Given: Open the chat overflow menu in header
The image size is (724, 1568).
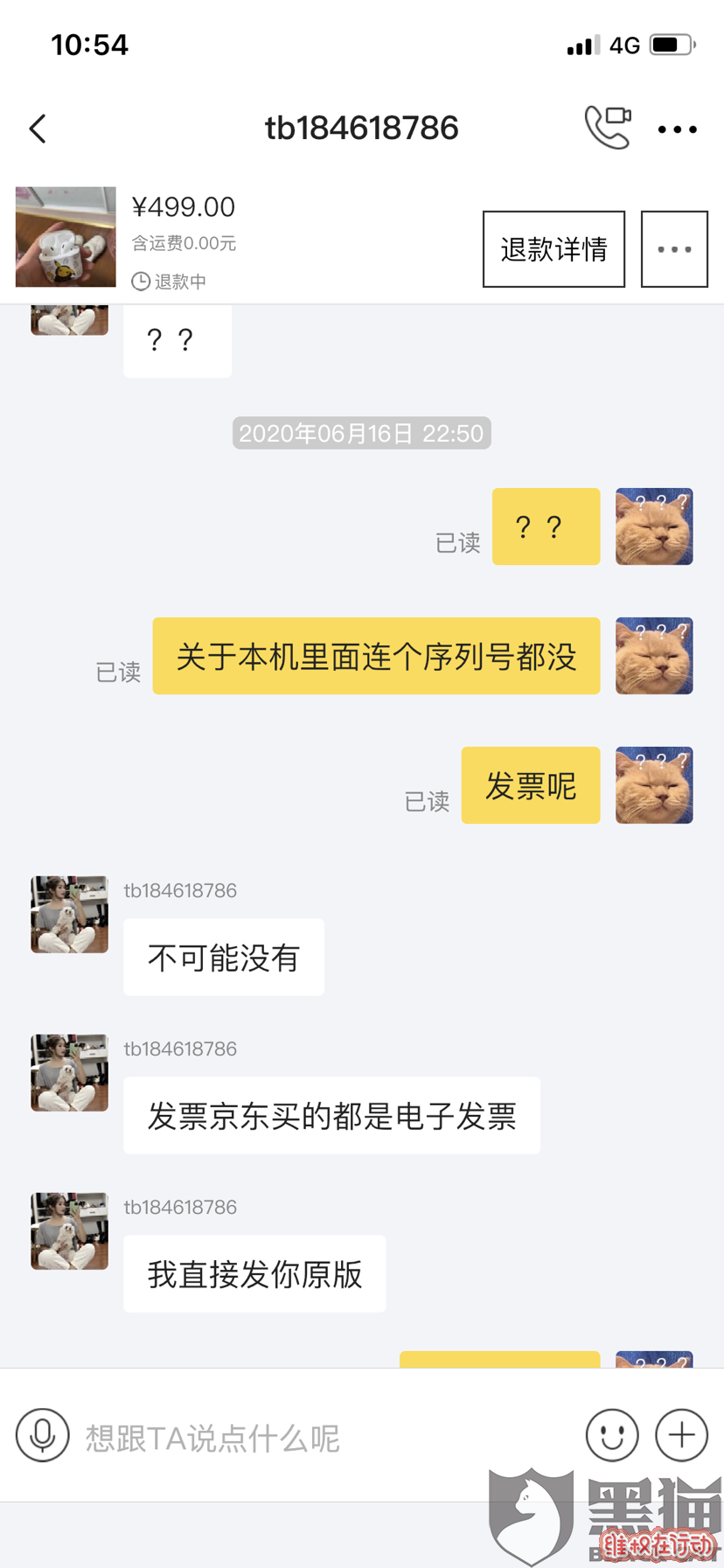Looking at the screenshot, I should coord(677,129).
